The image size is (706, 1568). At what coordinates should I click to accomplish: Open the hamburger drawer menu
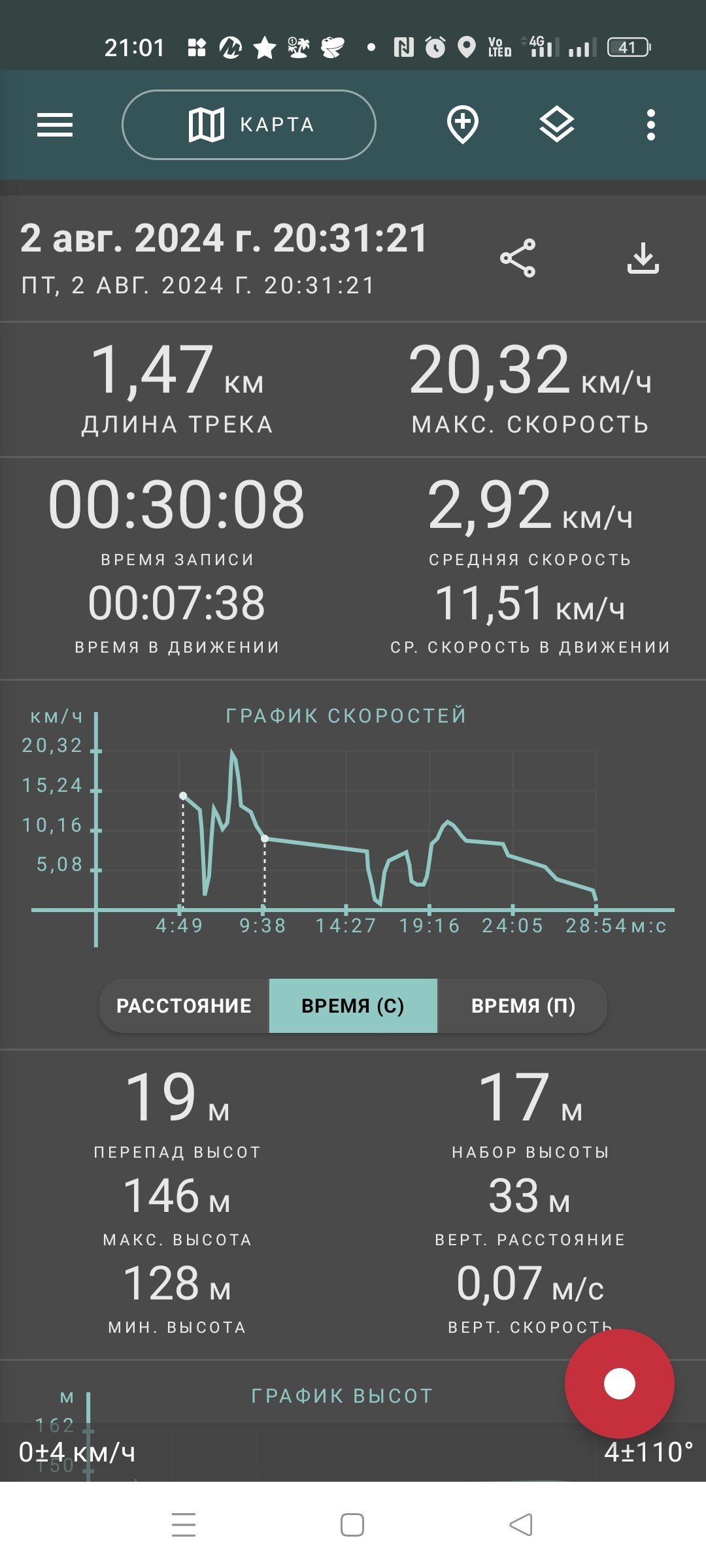(x=55, y=125)
